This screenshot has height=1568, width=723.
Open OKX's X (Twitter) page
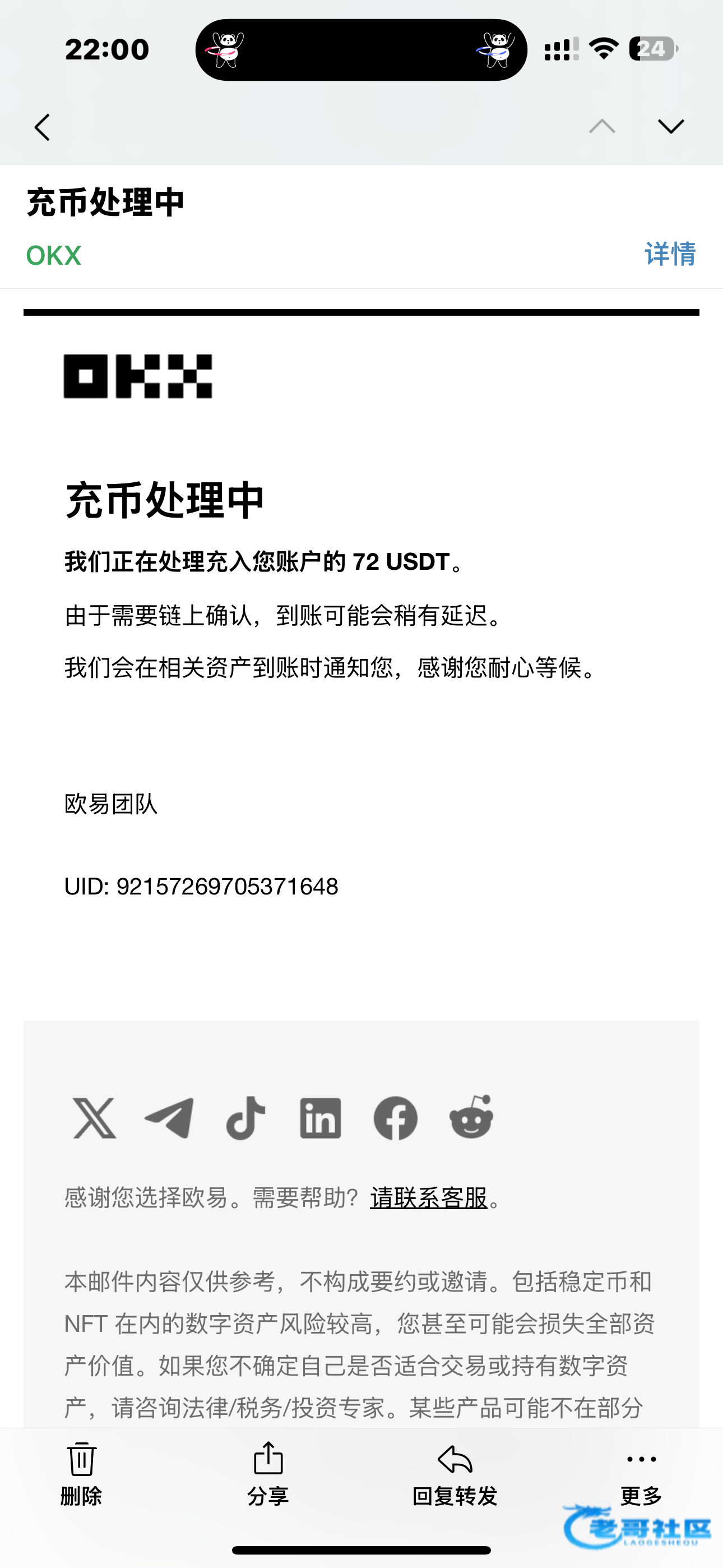click(x=94, y=1118)
